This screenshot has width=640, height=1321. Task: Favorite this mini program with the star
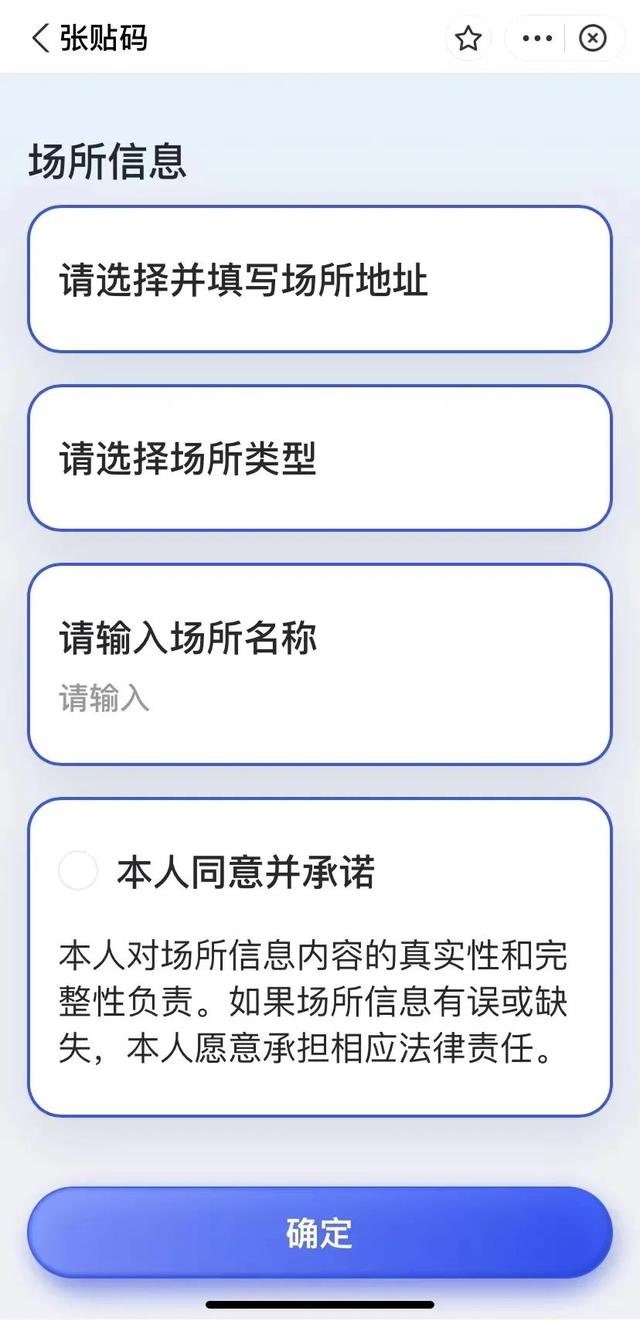468,39
